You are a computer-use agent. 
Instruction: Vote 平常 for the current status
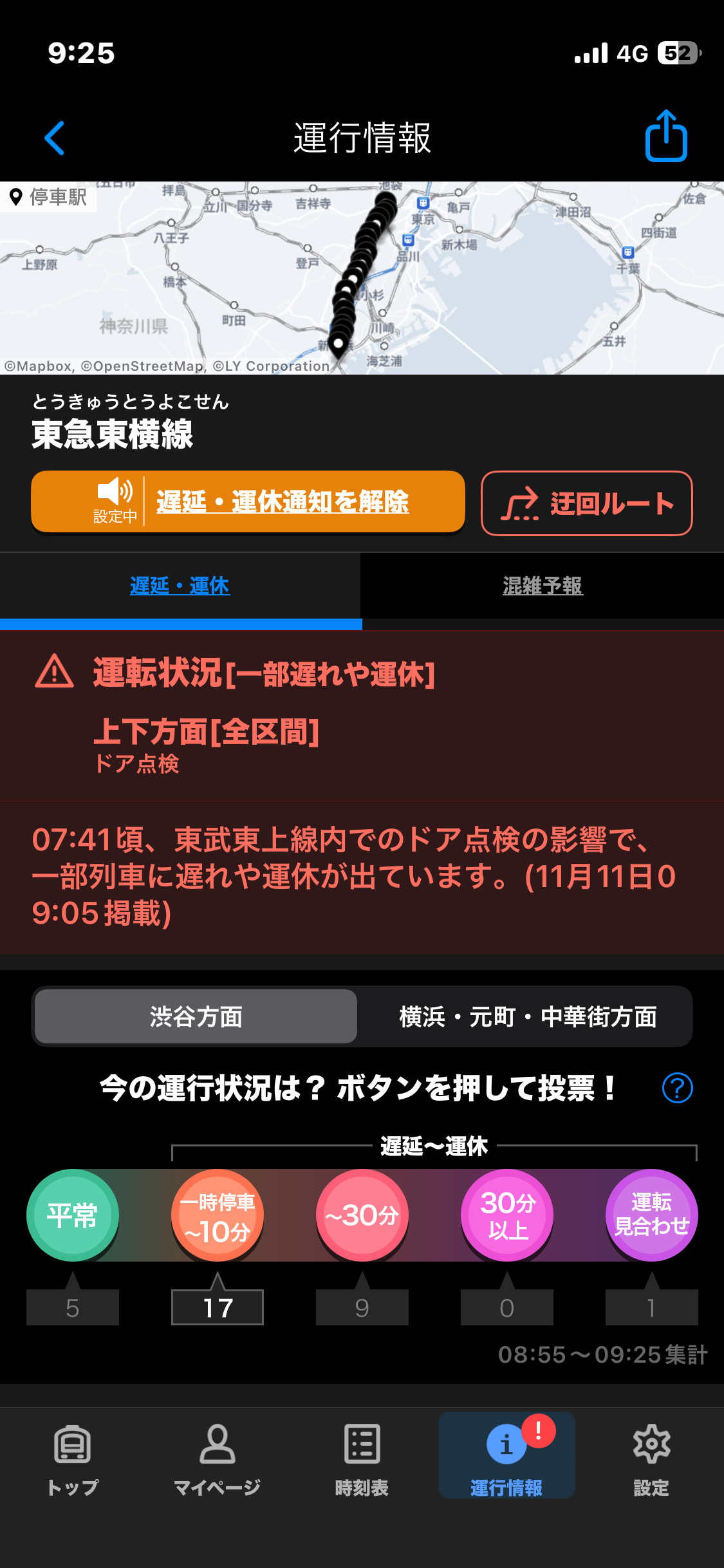pos(73,1215)
